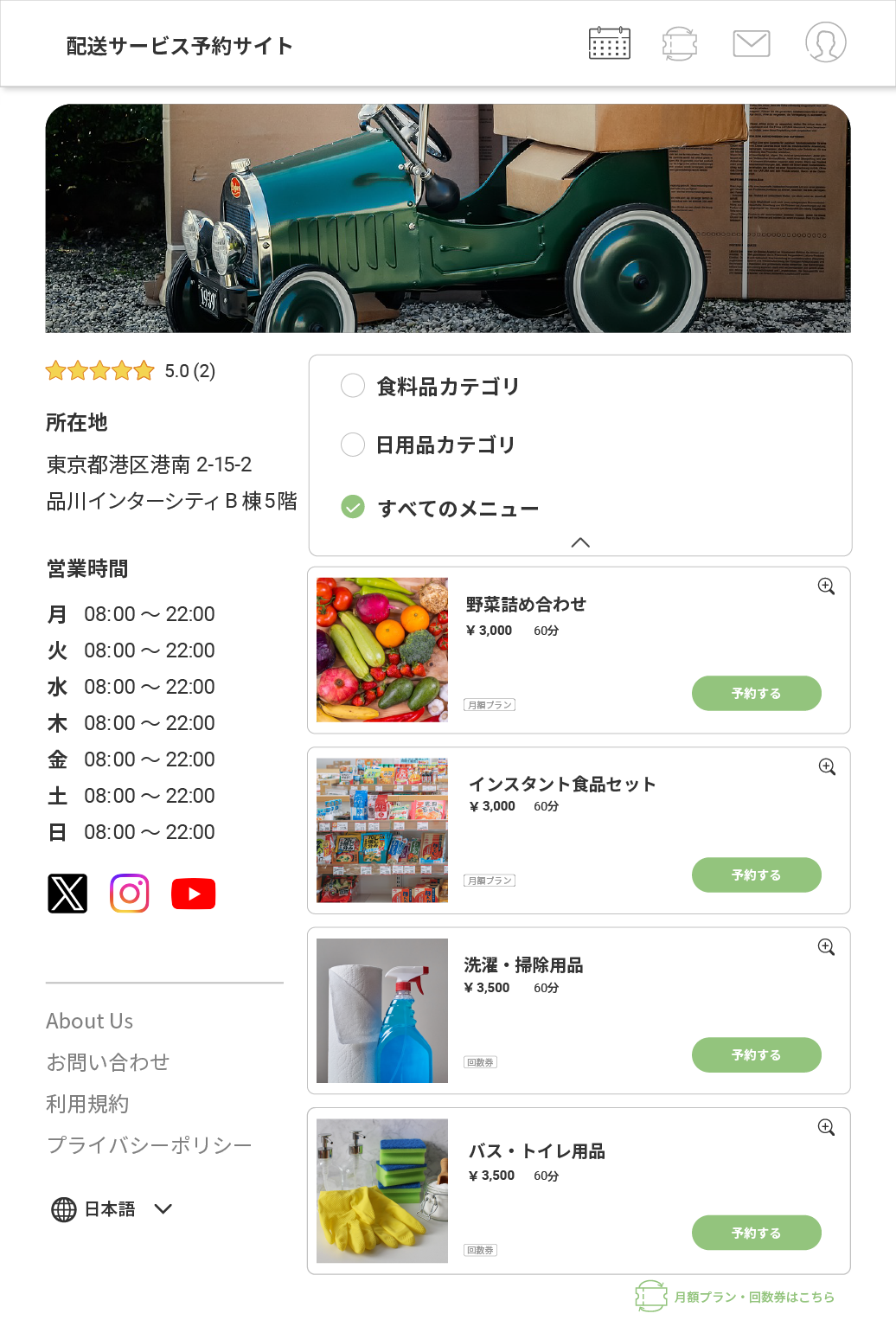
Task: Open the calendar icon in header
Action: 609,43
